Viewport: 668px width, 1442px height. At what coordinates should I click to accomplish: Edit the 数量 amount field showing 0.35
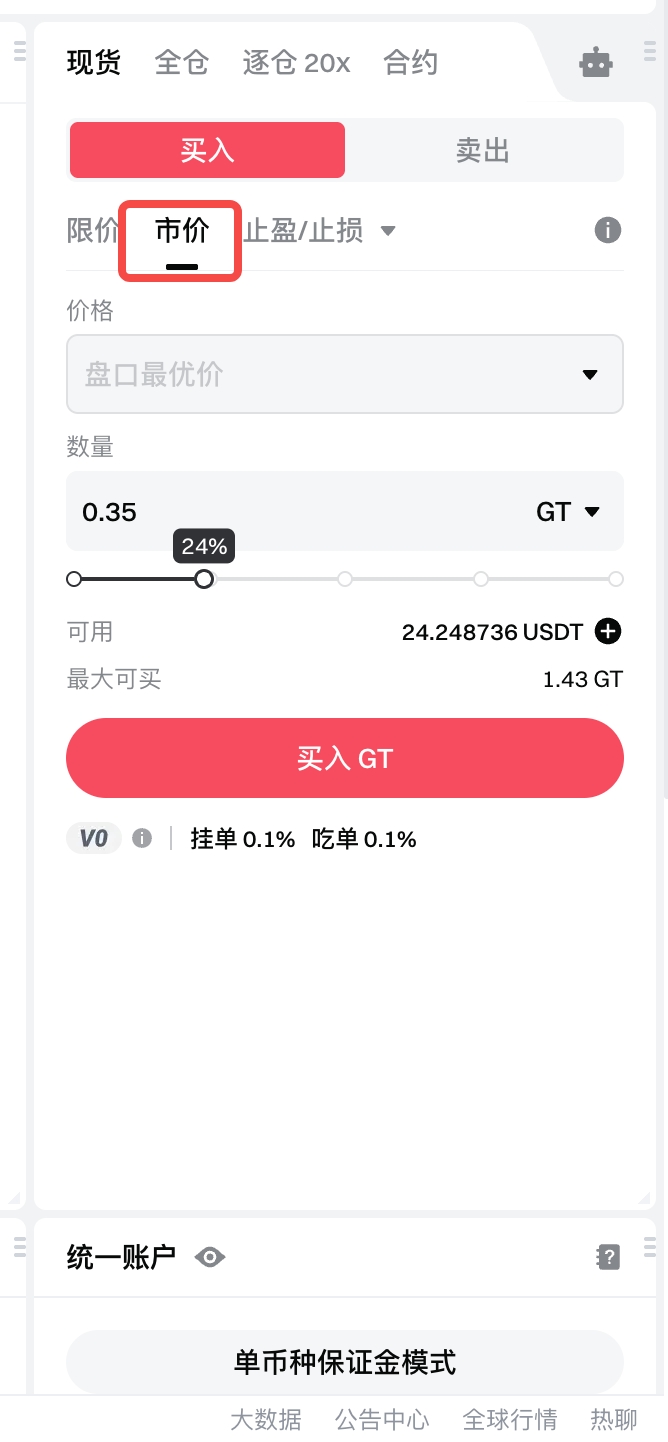click(290, 512)
